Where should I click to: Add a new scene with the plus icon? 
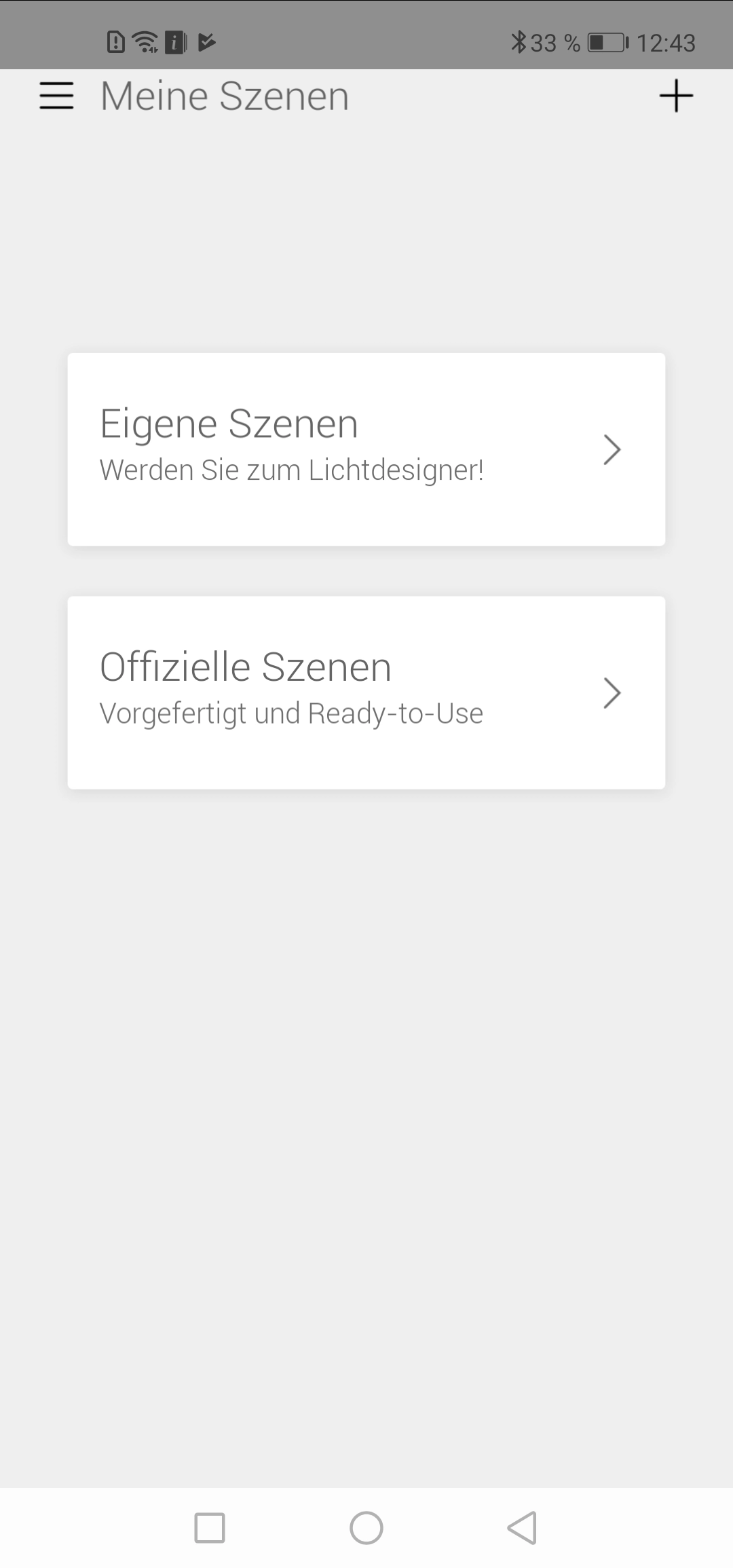click(x=676, y=96)
